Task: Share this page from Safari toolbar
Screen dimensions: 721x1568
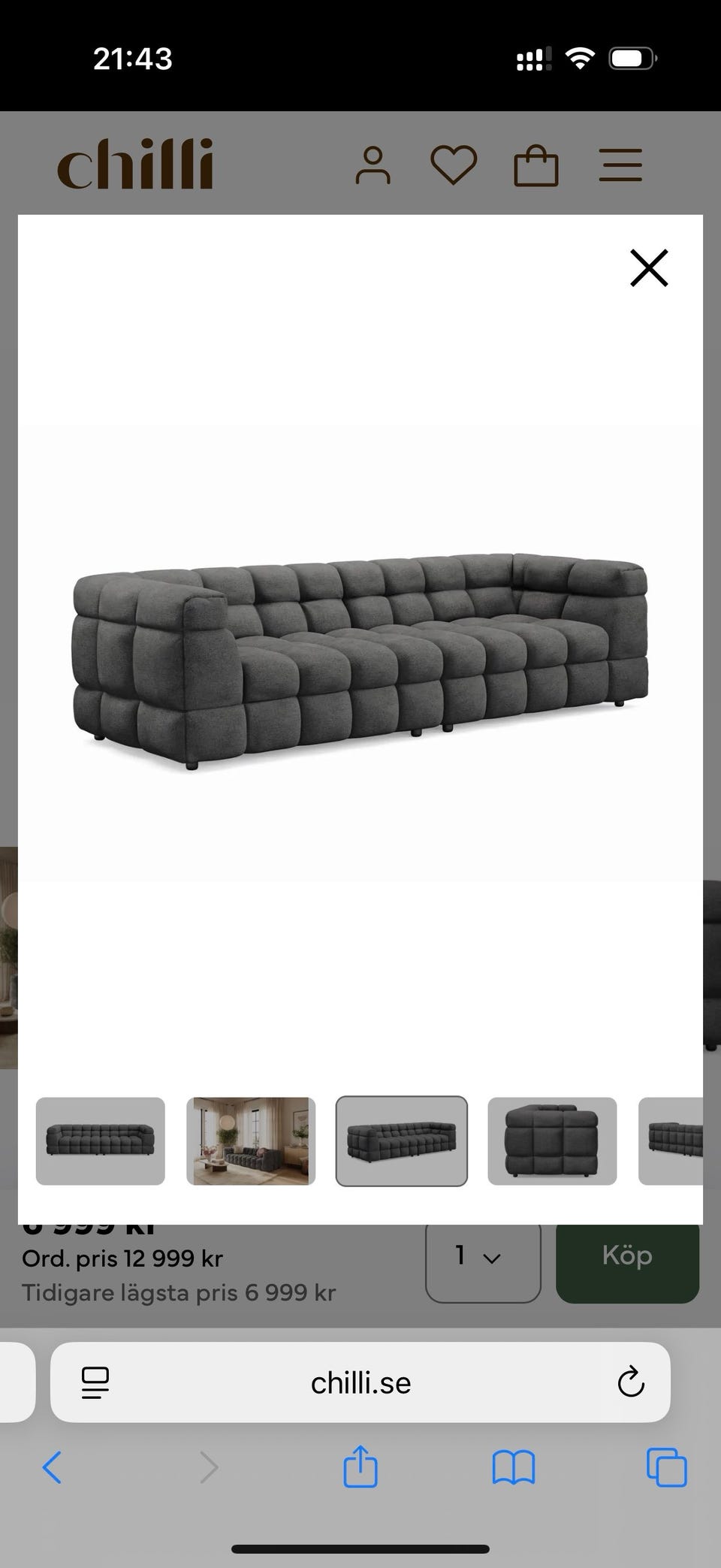Action: (360, 1467)
